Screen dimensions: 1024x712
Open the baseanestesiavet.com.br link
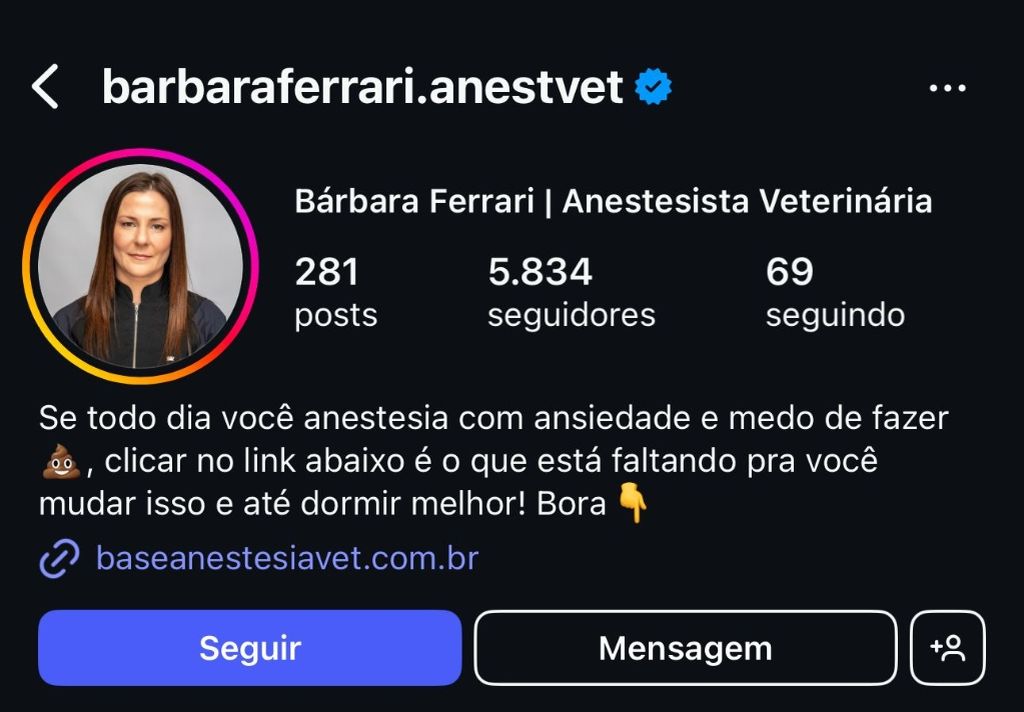286,558
